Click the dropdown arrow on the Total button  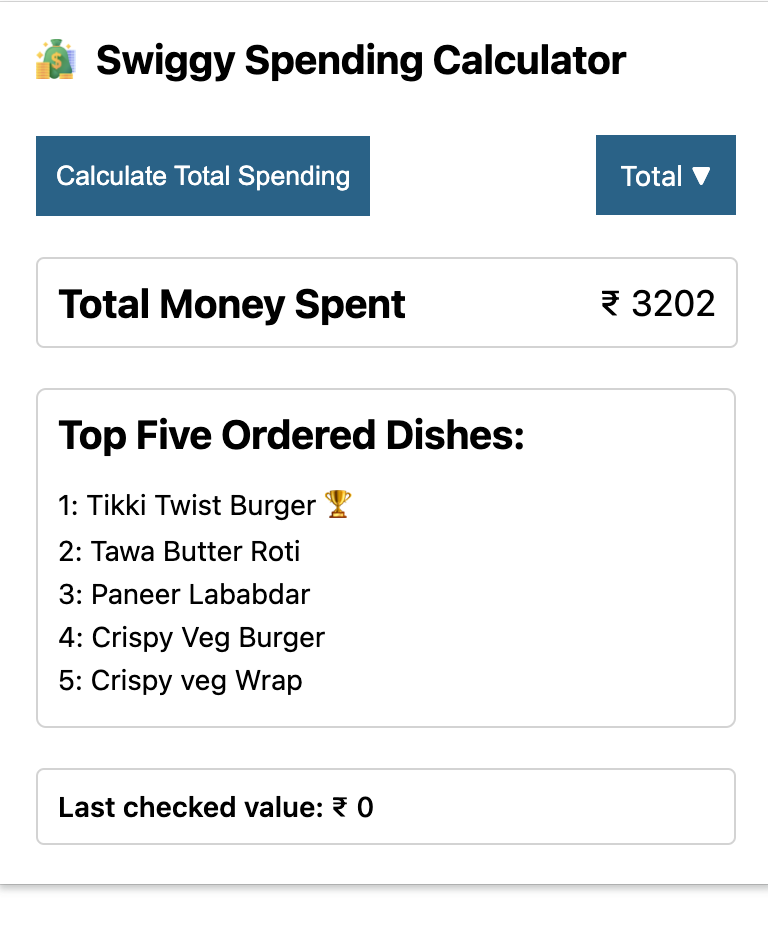click(x=699, y=176)
